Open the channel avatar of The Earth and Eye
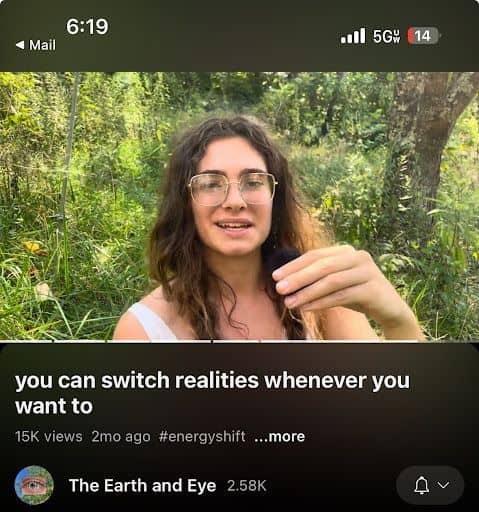Image resolution: width=479 pixels, height=512 pixels. coord(34,485)
